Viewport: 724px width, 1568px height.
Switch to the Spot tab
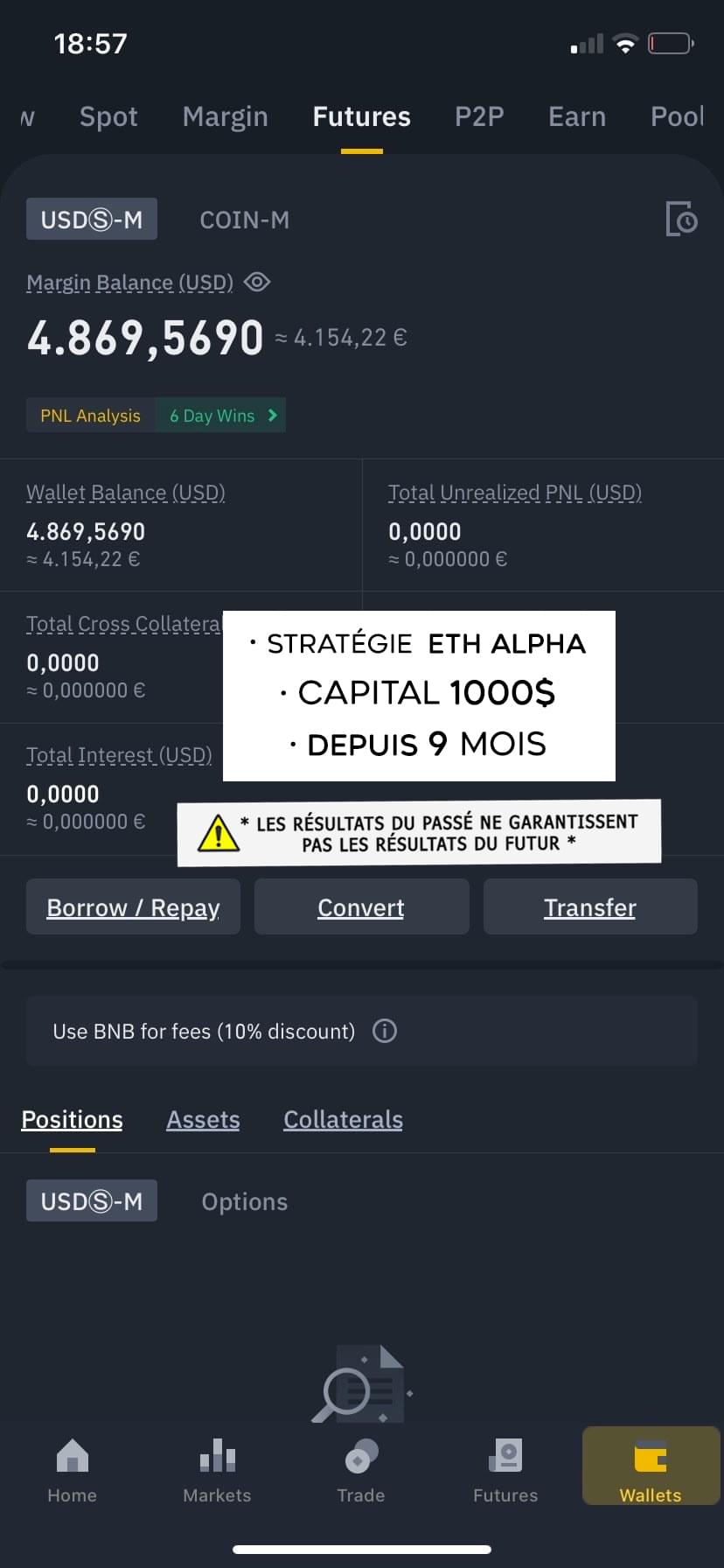click(108, 116)
